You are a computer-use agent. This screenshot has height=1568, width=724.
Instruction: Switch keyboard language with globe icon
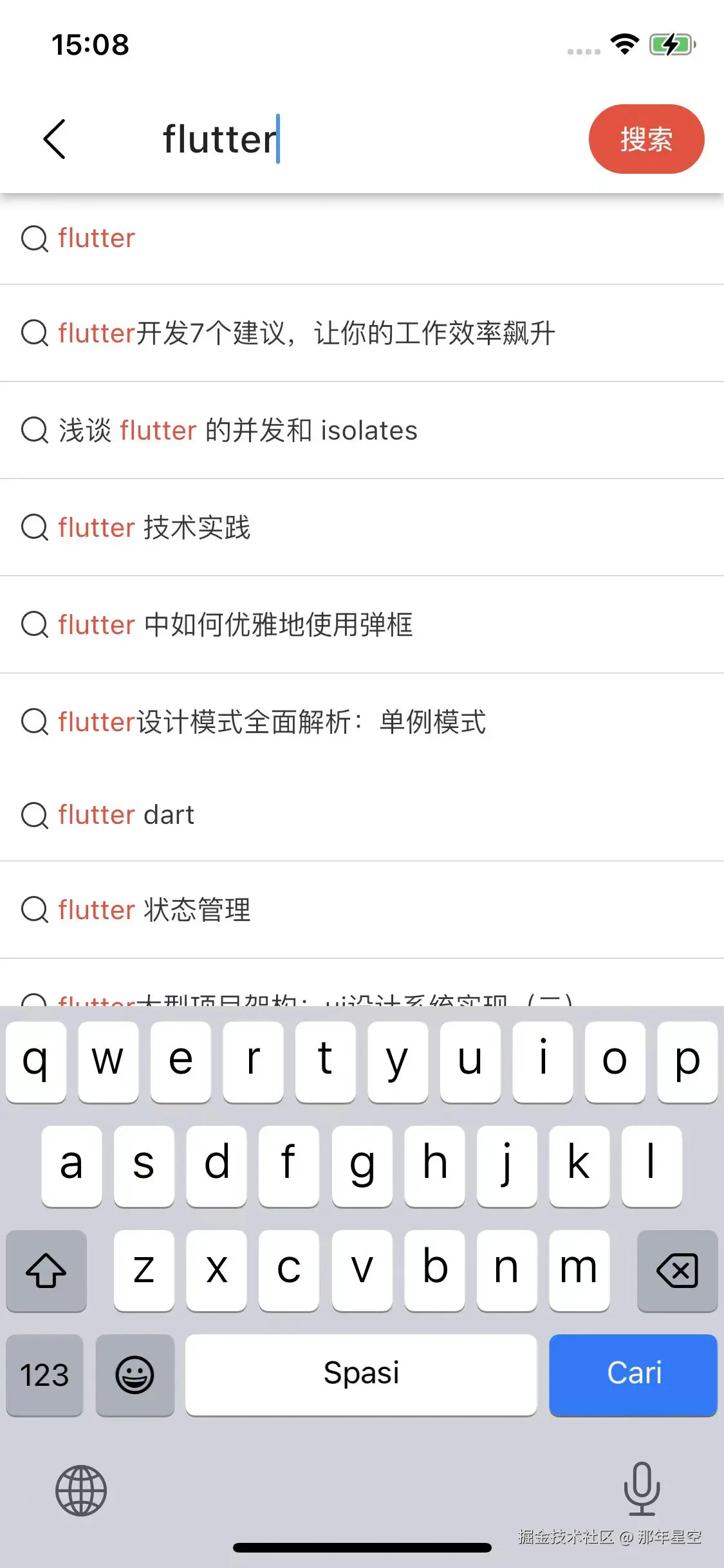pos(81,1490)
